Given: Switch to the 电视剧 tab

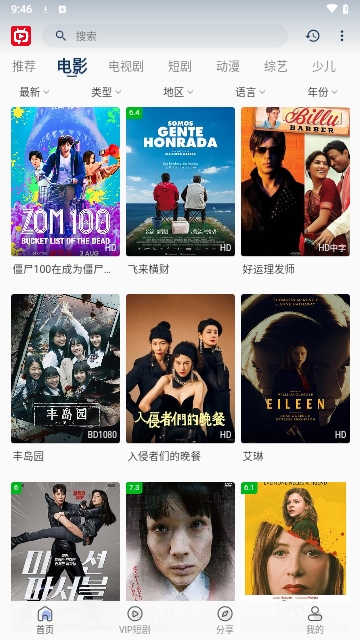Looking at the screenshot, I should (x=126, y=66).
